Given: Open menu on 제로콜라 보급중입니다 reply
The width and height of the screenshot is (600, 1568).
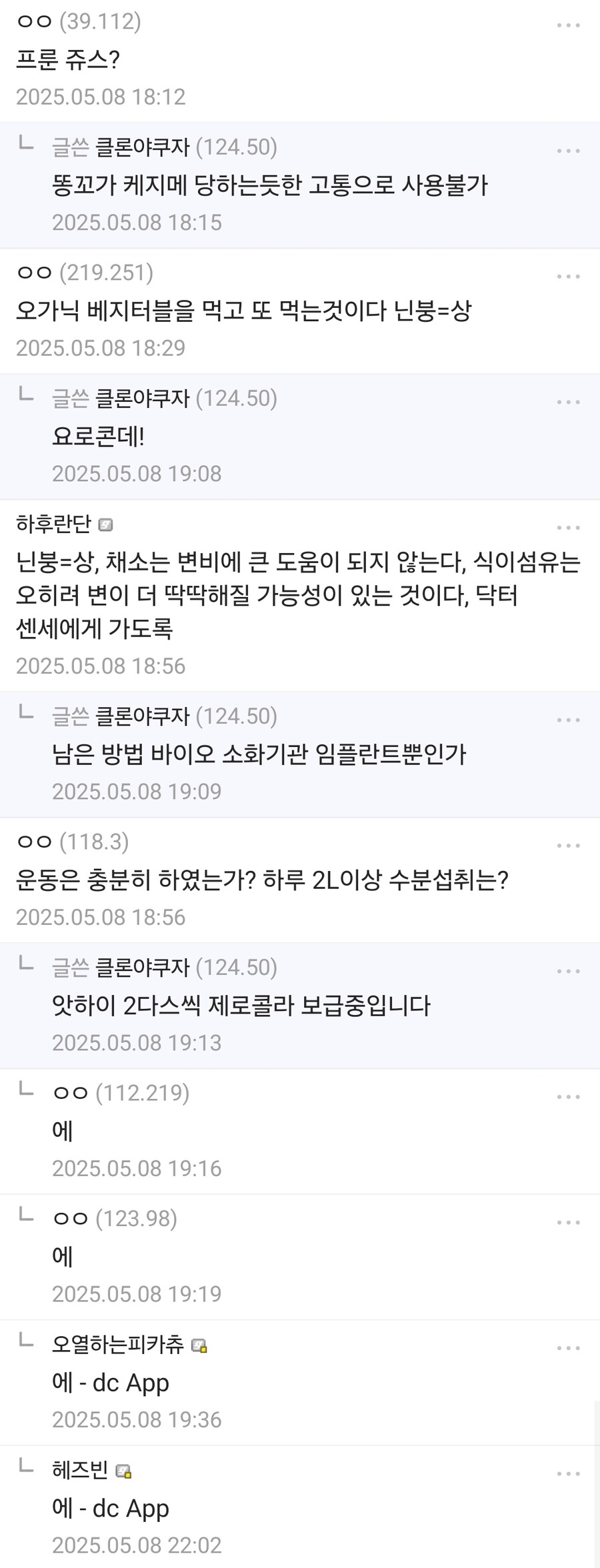Looking at the screenshot, I should [x=568, y=972].
